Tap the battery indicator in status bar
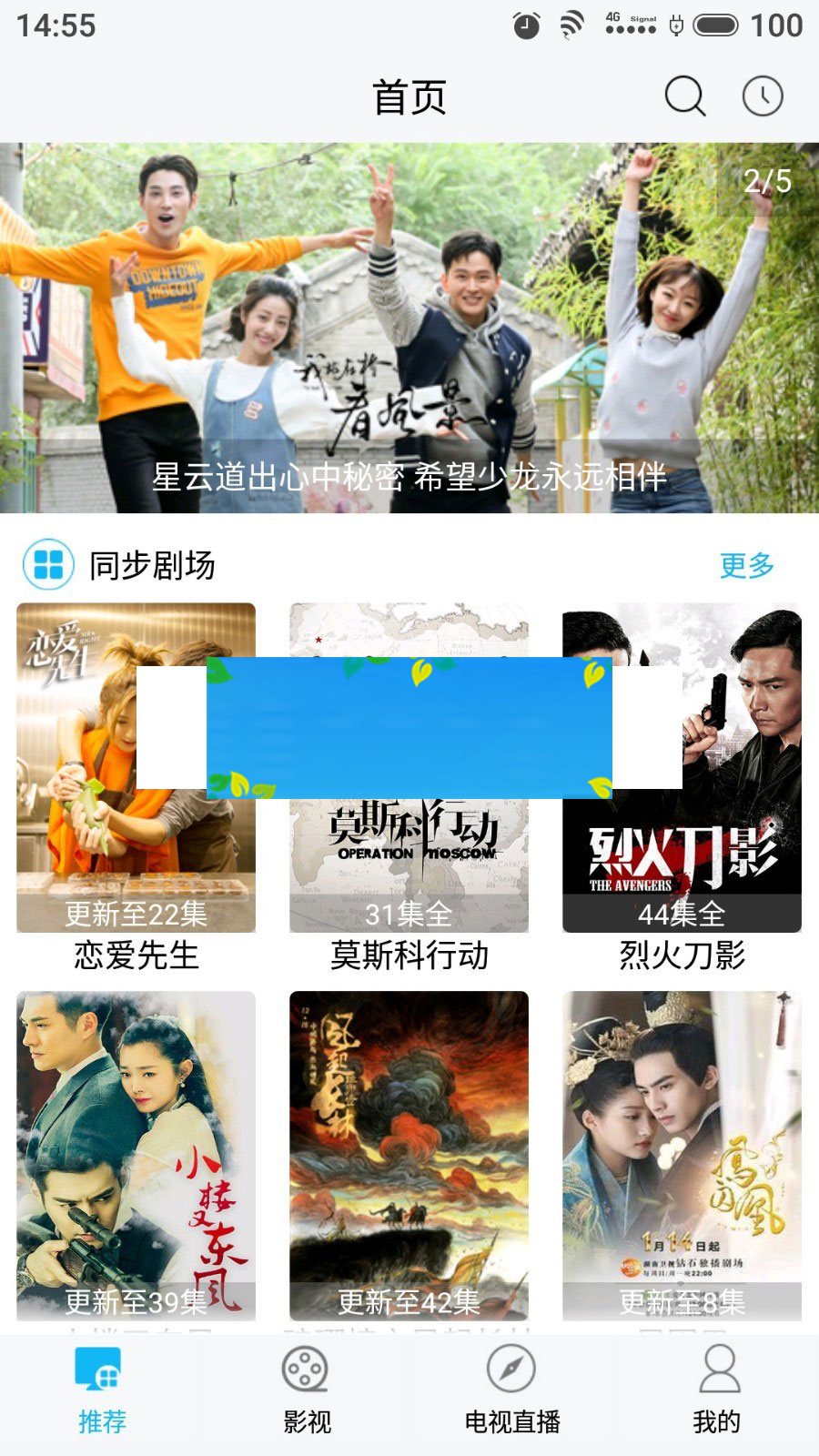 [x=714, y=25]
